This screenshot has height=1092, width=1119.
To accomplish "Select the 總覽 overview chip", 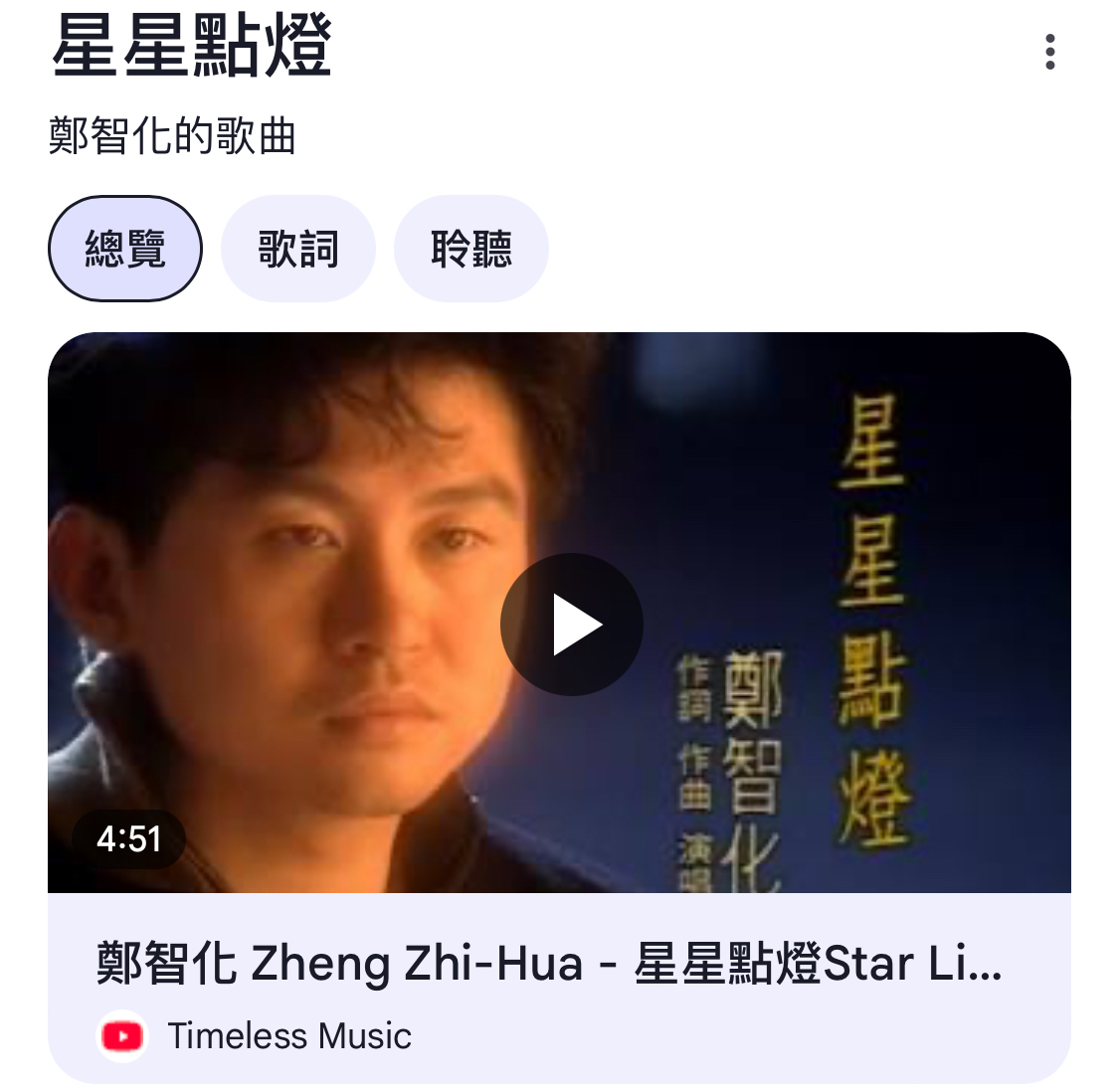I will (x=125, y=249).
